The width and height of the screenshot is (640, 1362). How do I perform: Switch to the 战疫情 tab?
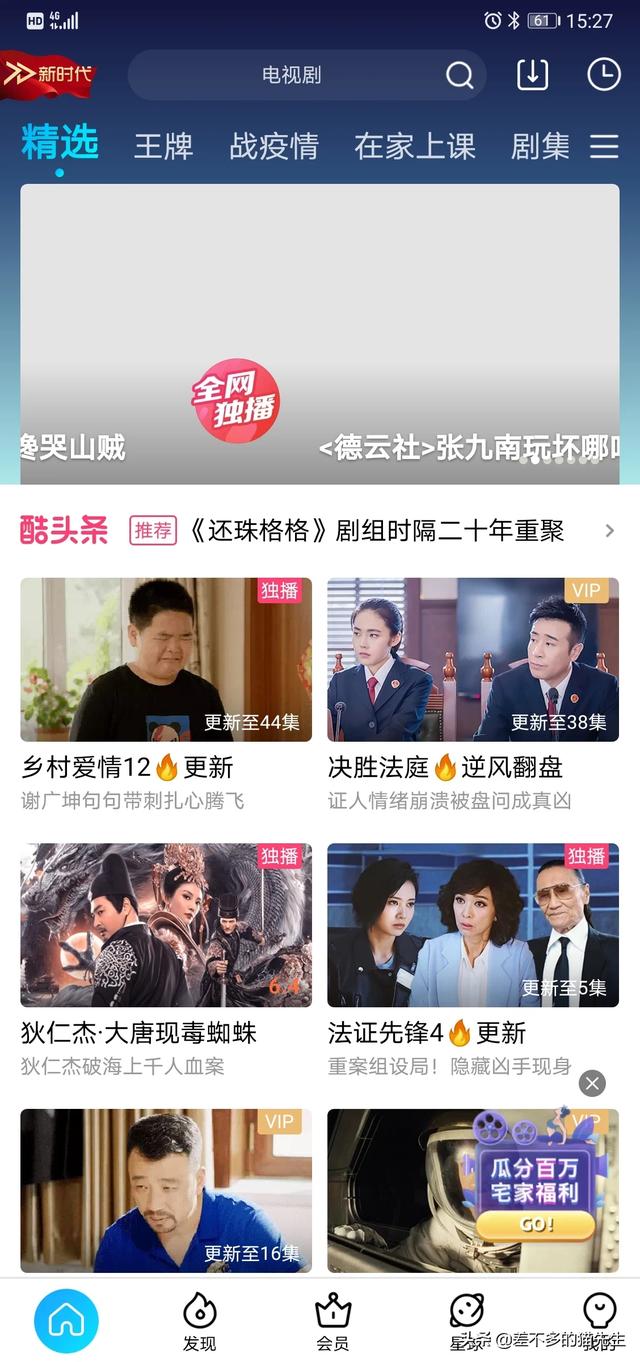click(273, 147)
